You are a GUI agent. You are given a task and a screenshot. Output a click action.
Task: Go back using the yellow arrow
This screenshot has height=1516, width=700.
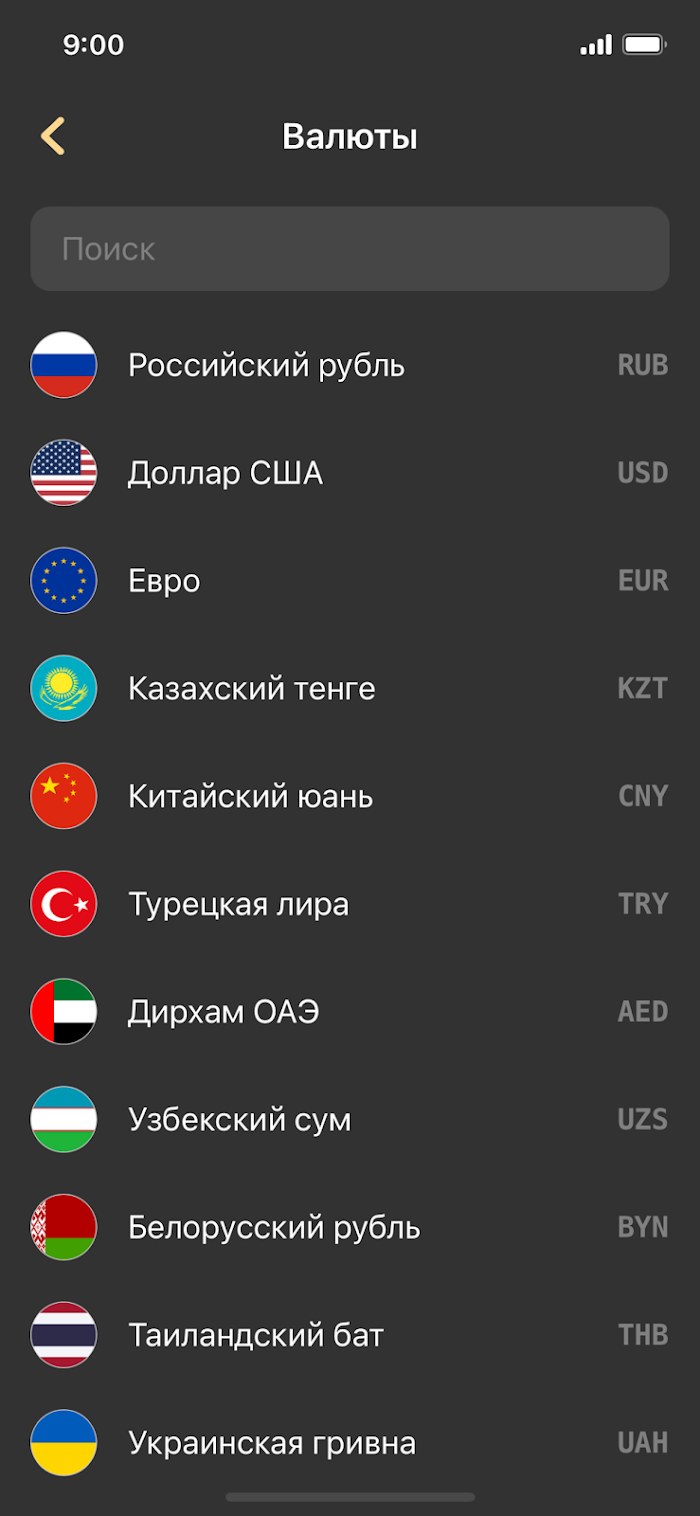[53, 136]
